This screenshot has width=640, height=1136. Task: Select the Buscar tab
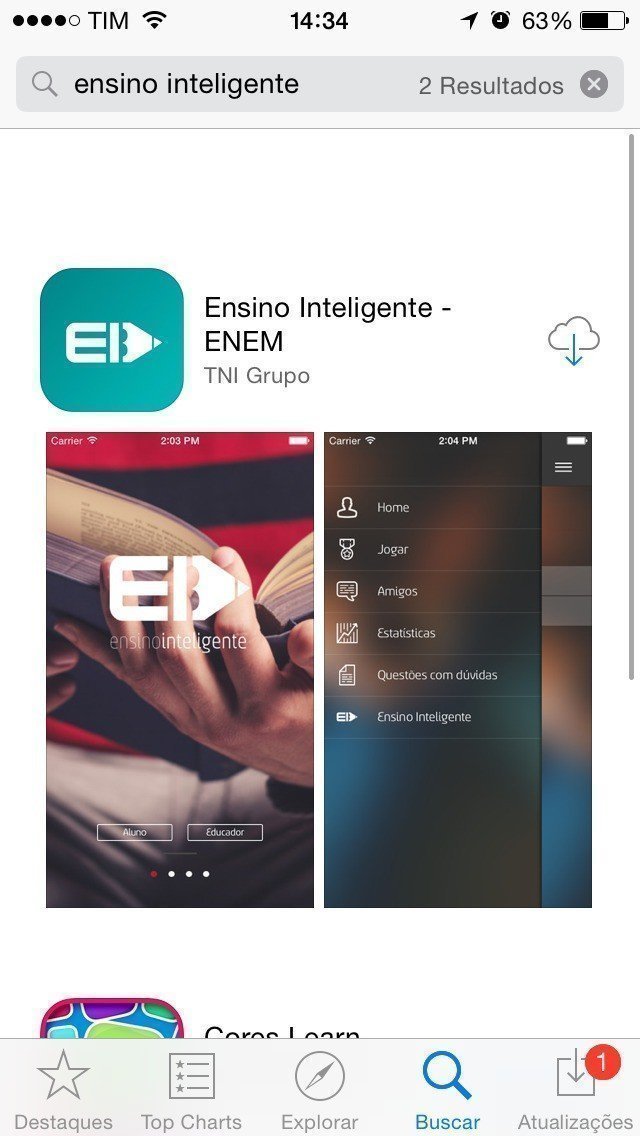[447, 1090]
